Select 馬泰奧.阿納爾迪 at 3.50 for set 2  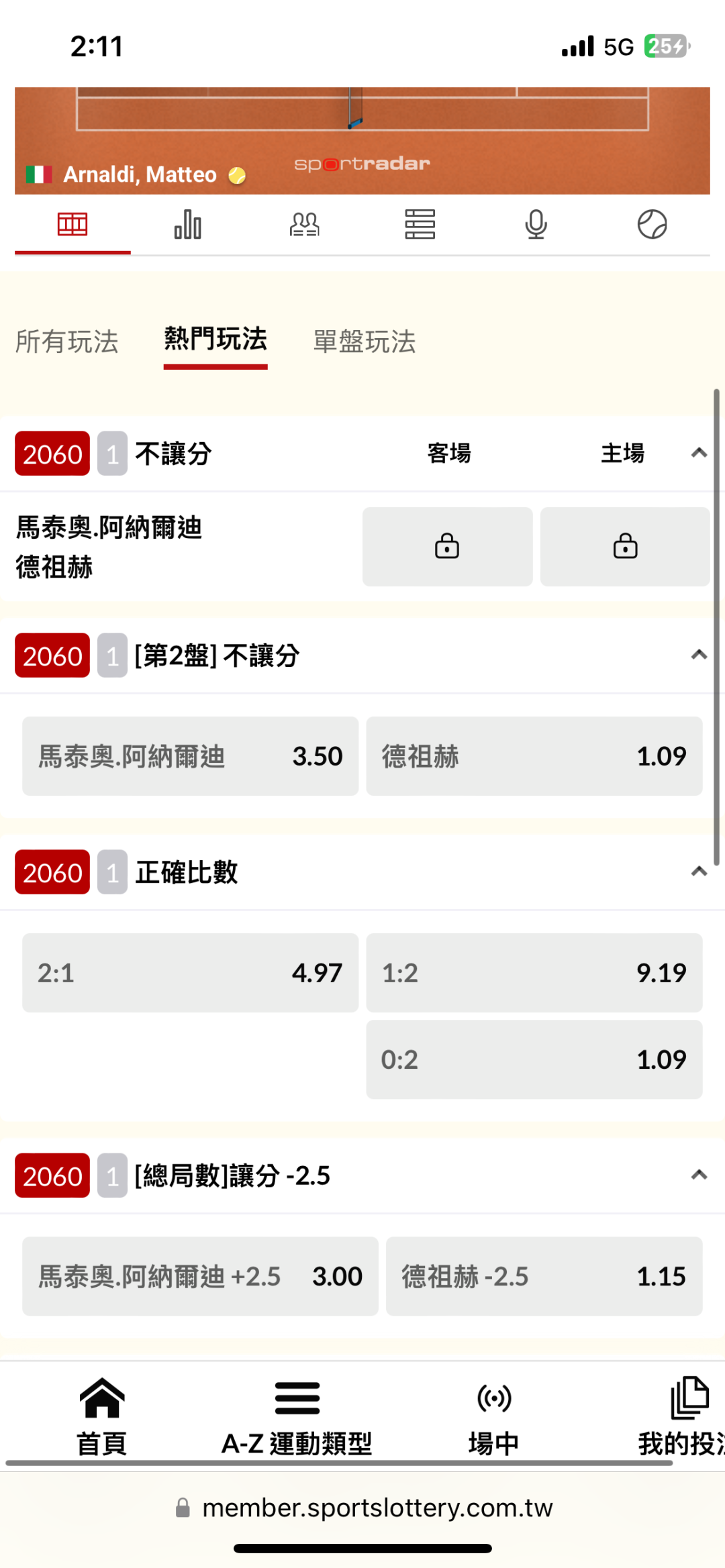(x=190, y=756)
